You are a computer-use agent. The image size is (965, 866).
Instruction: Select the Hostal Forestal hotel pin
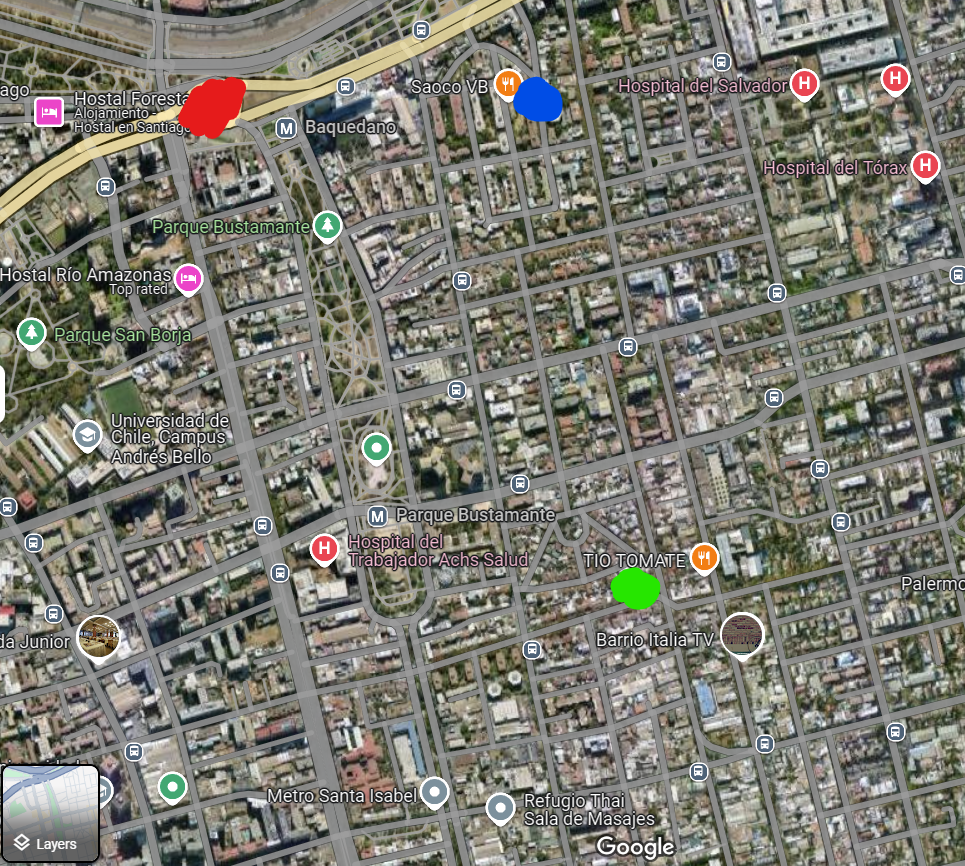(47, 110)
